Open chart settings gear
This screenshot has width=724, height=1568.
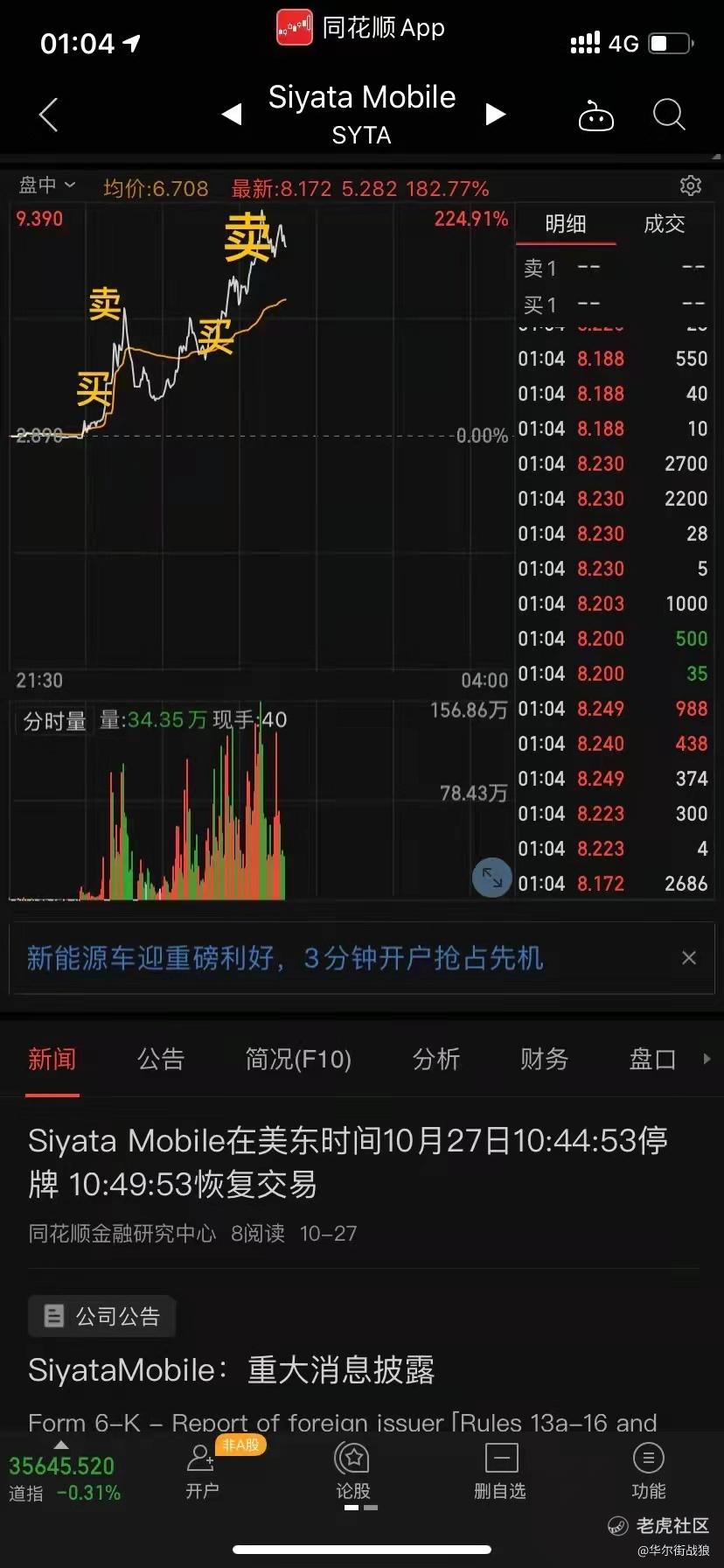pos(691,185)
